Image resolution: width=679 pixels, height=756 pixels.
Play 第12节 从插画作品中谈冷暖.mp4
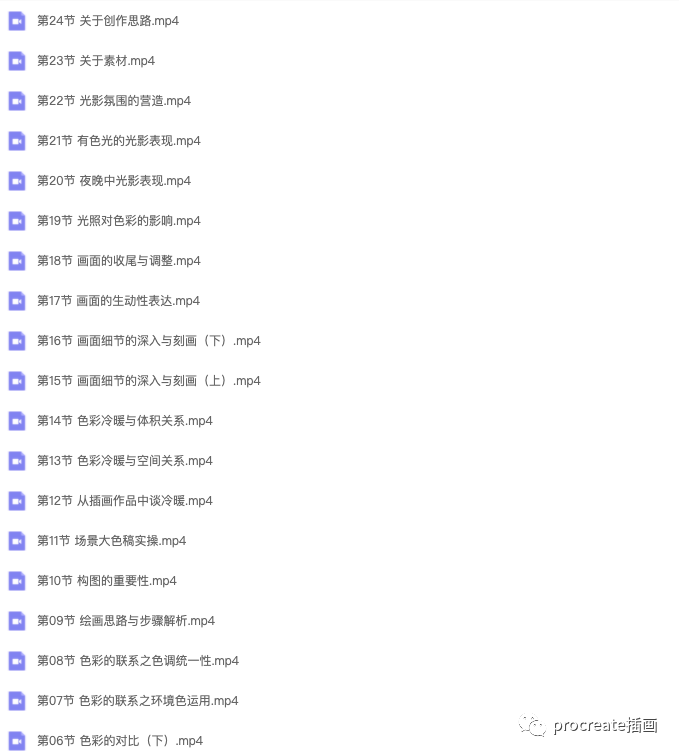click(x=124, y=501)
